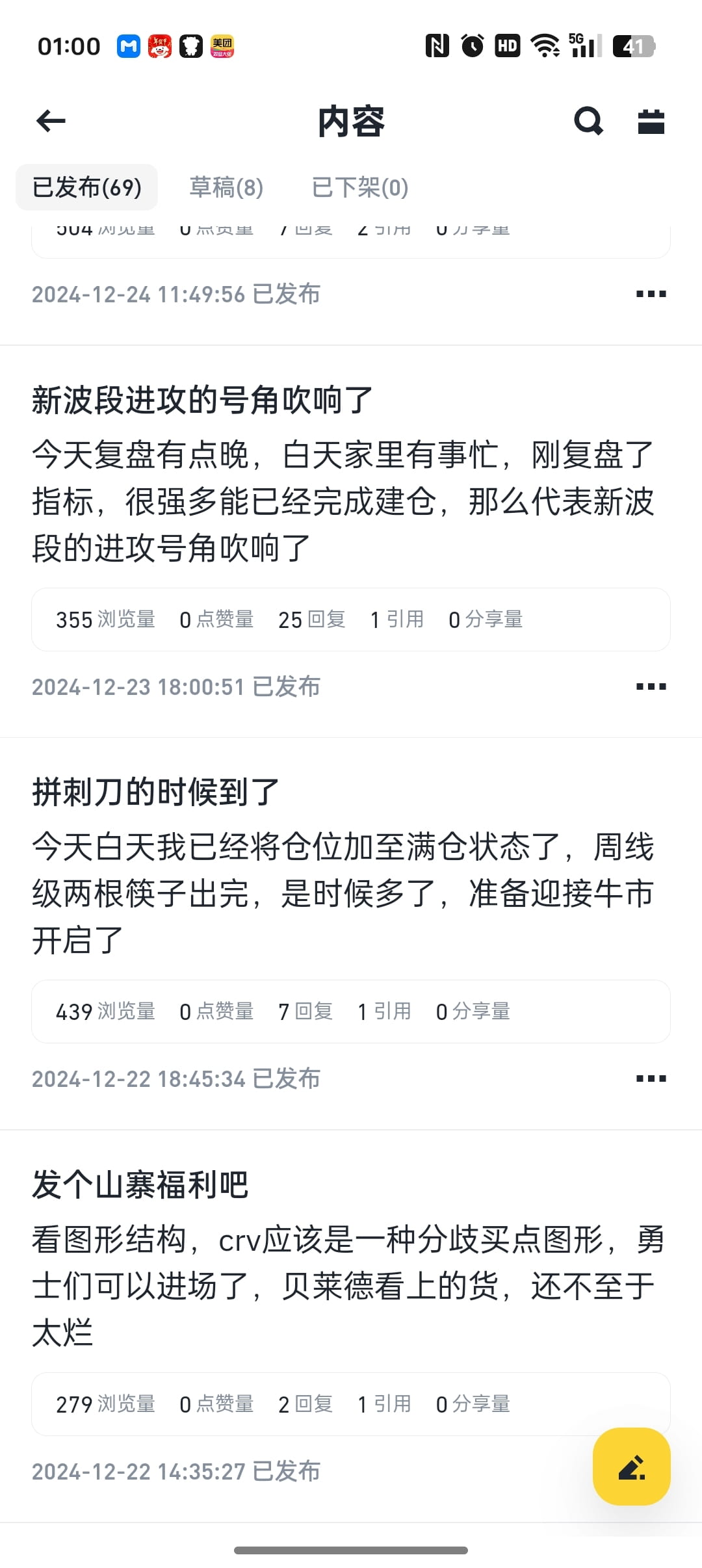The height and width of the screenshot is (1568, 702).
Task: Select the 已发布(69) tab
Action: click(x=86, y=187)
